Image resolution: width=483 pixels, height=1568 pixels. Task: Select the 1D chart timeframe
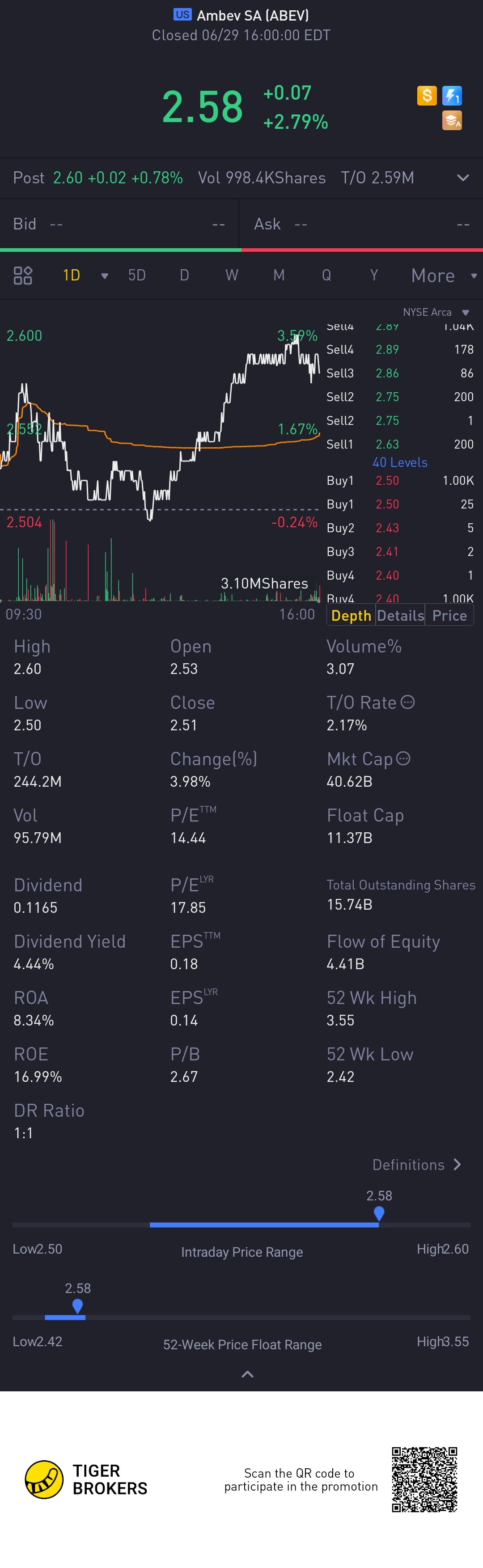point(72,276)
